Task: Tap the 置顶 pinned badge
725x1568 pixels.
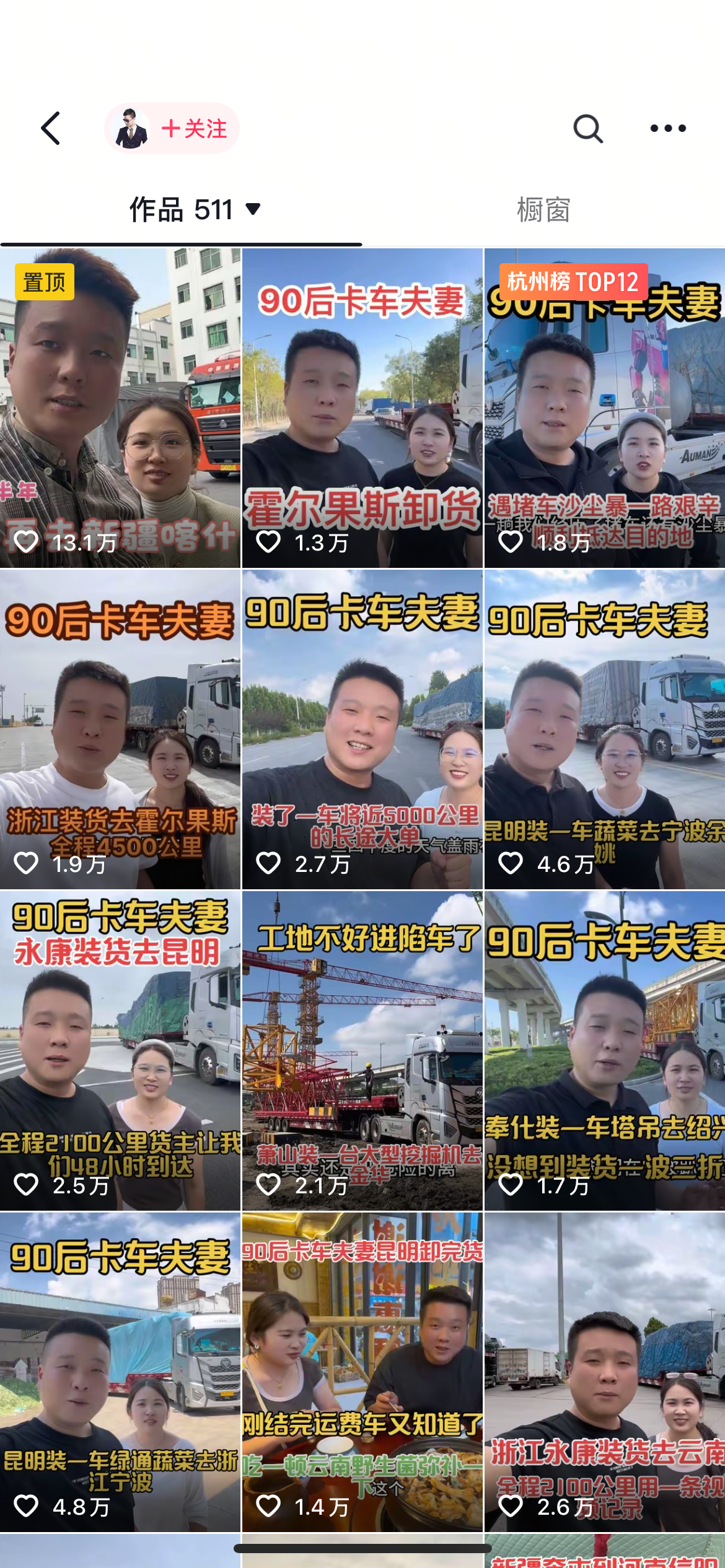Action: click(x=45, y=282)
